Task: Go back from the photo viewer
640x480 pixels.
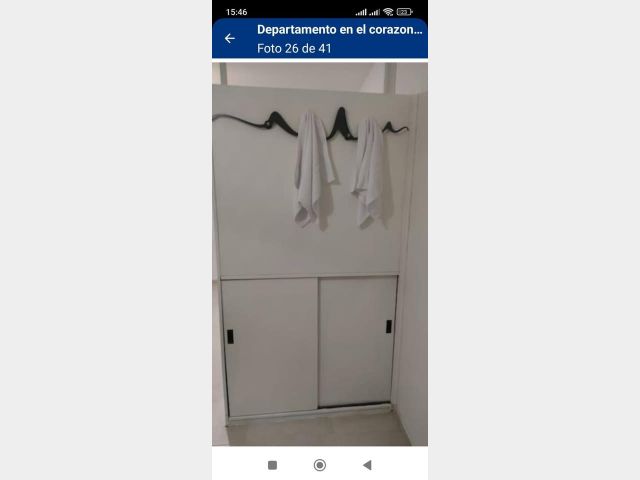Action: click(230, 39)
